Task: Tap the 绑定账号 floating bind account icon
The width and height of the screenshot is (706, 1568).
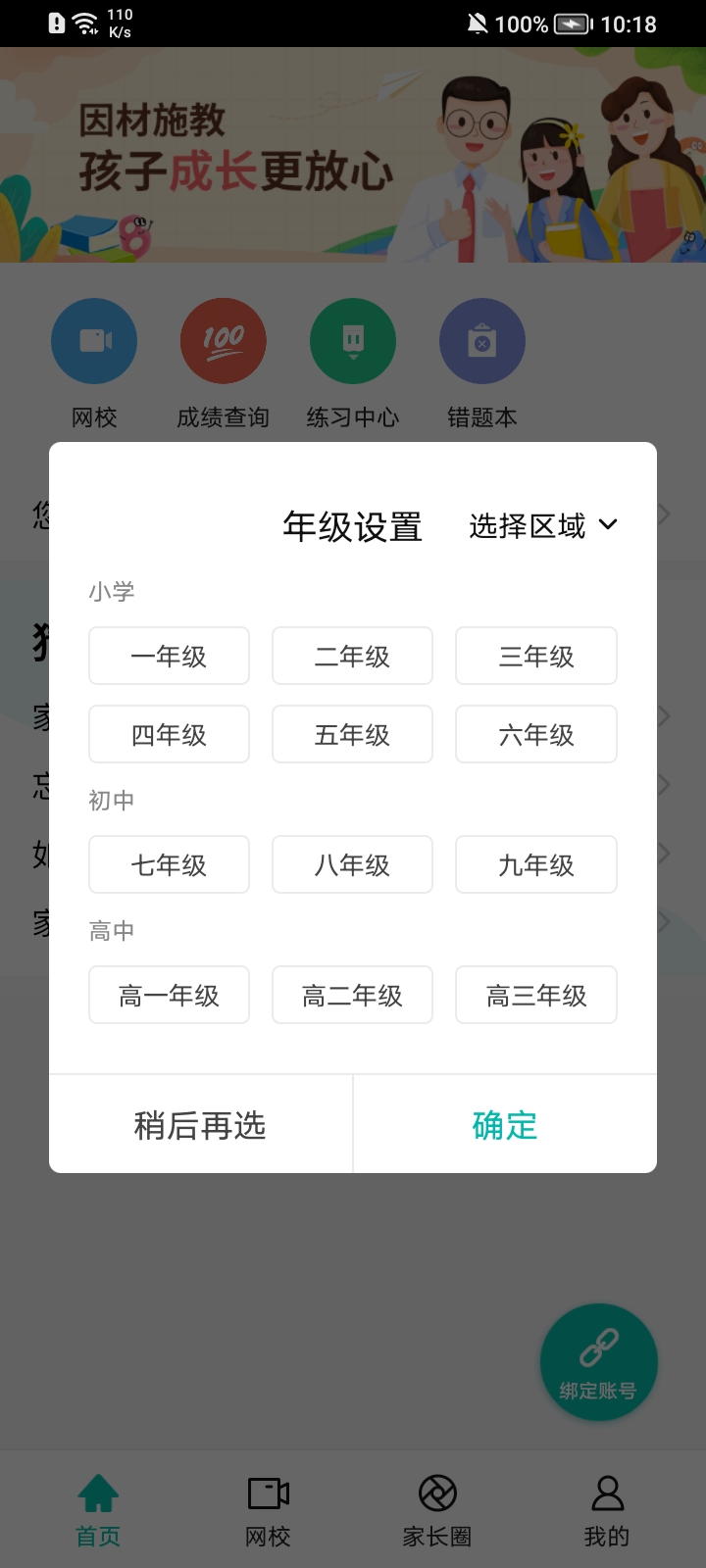Action: tap(598, 1362)
